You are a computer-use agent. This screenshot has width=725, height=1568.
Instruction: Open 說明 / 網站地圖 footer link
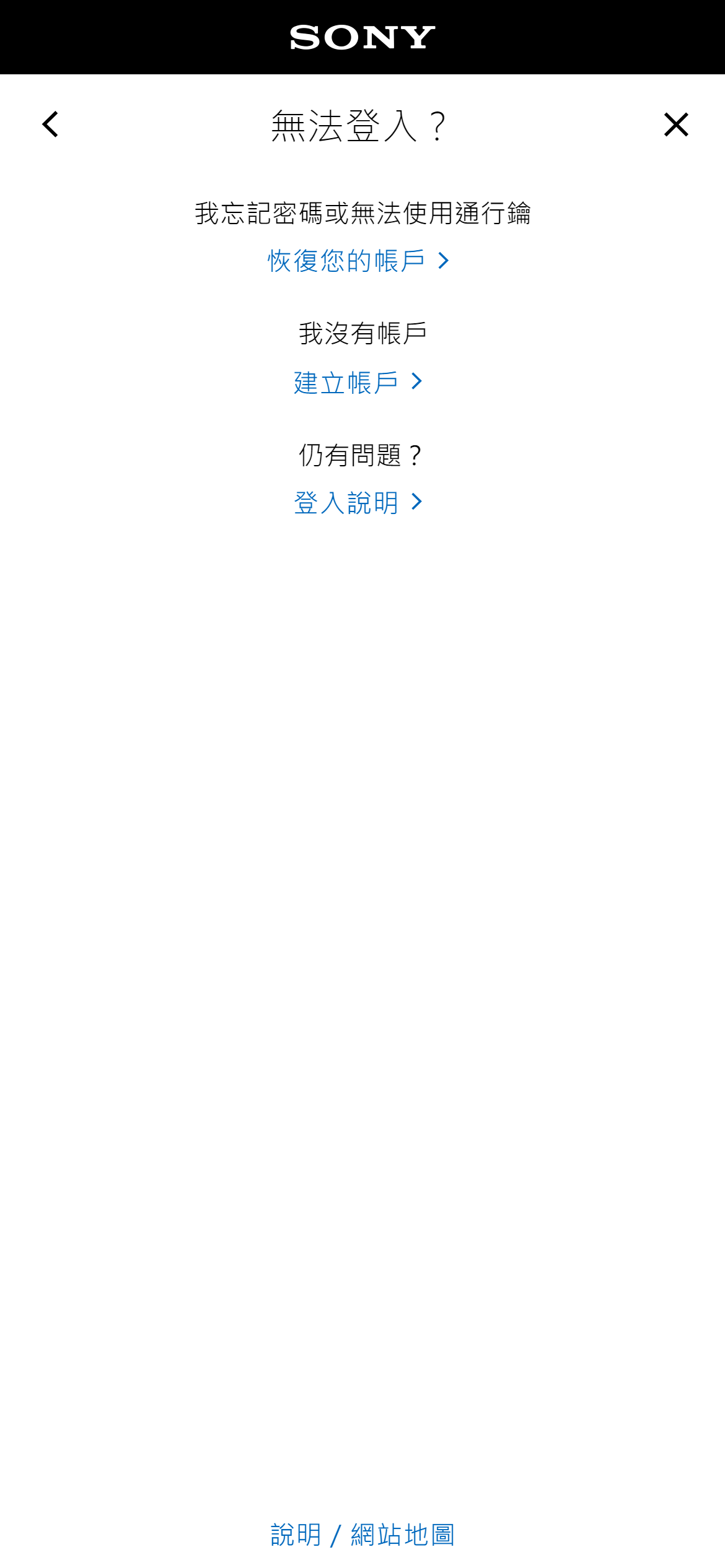coord(362,1535)
